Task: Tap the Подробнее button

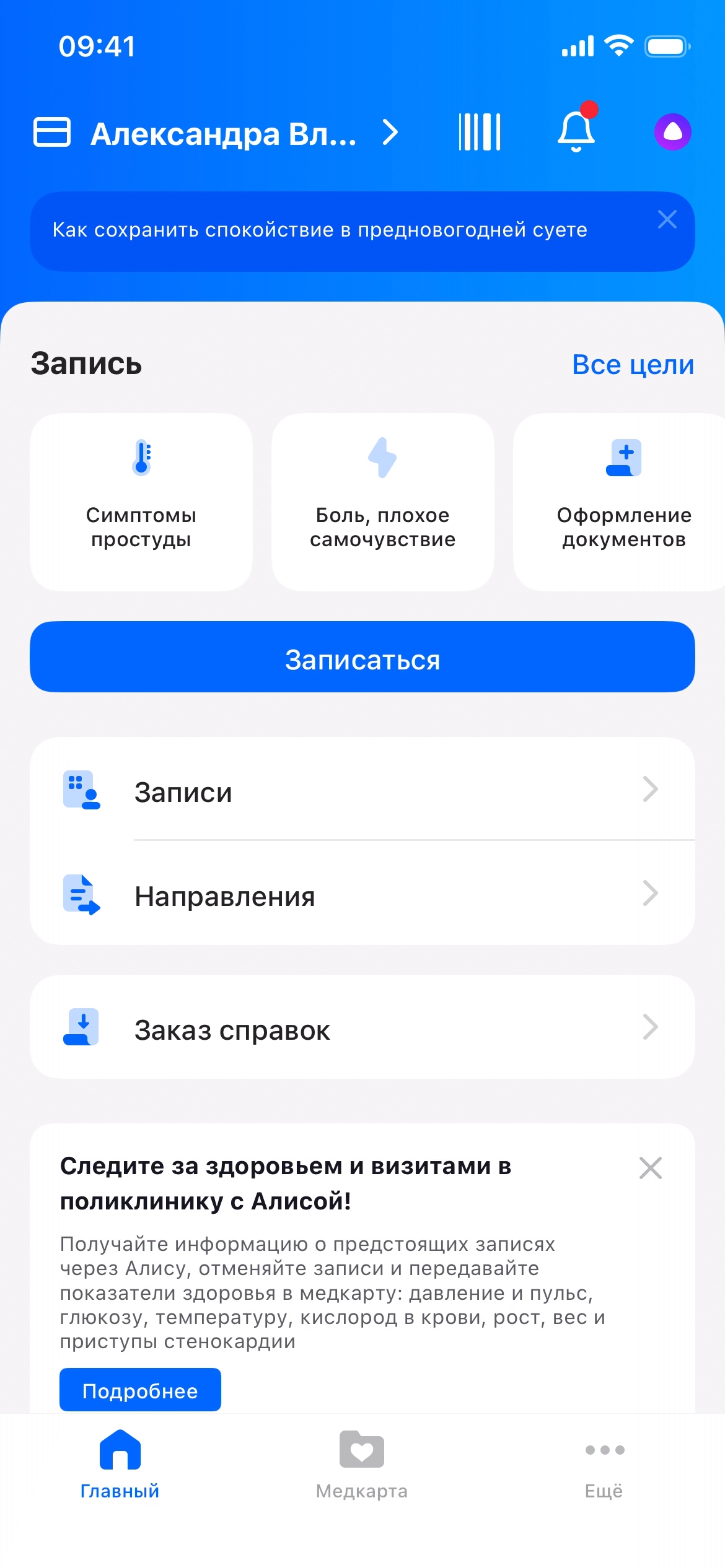Action: pyautogui.click(x=140, y=1390)
